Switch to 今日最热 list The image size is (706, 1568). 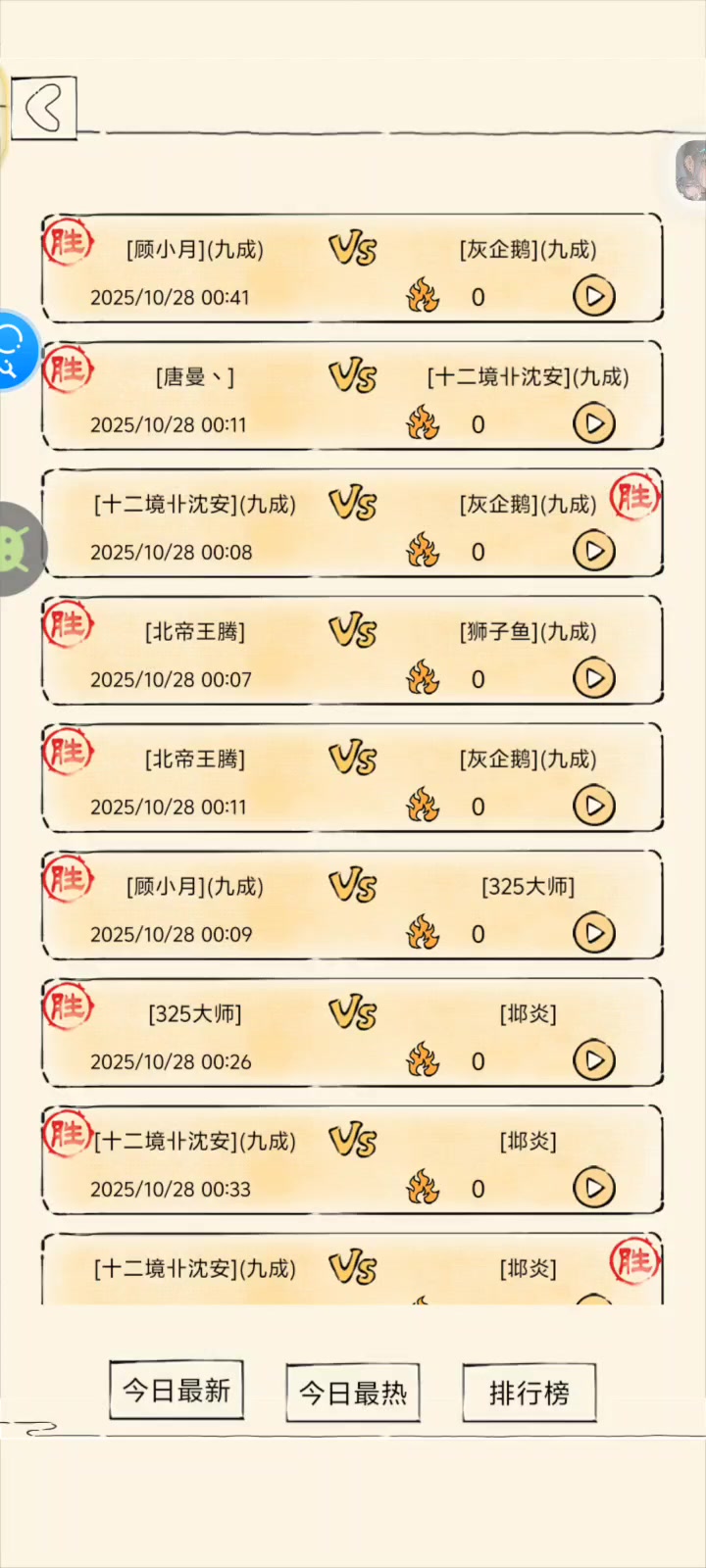point(353,1393)
